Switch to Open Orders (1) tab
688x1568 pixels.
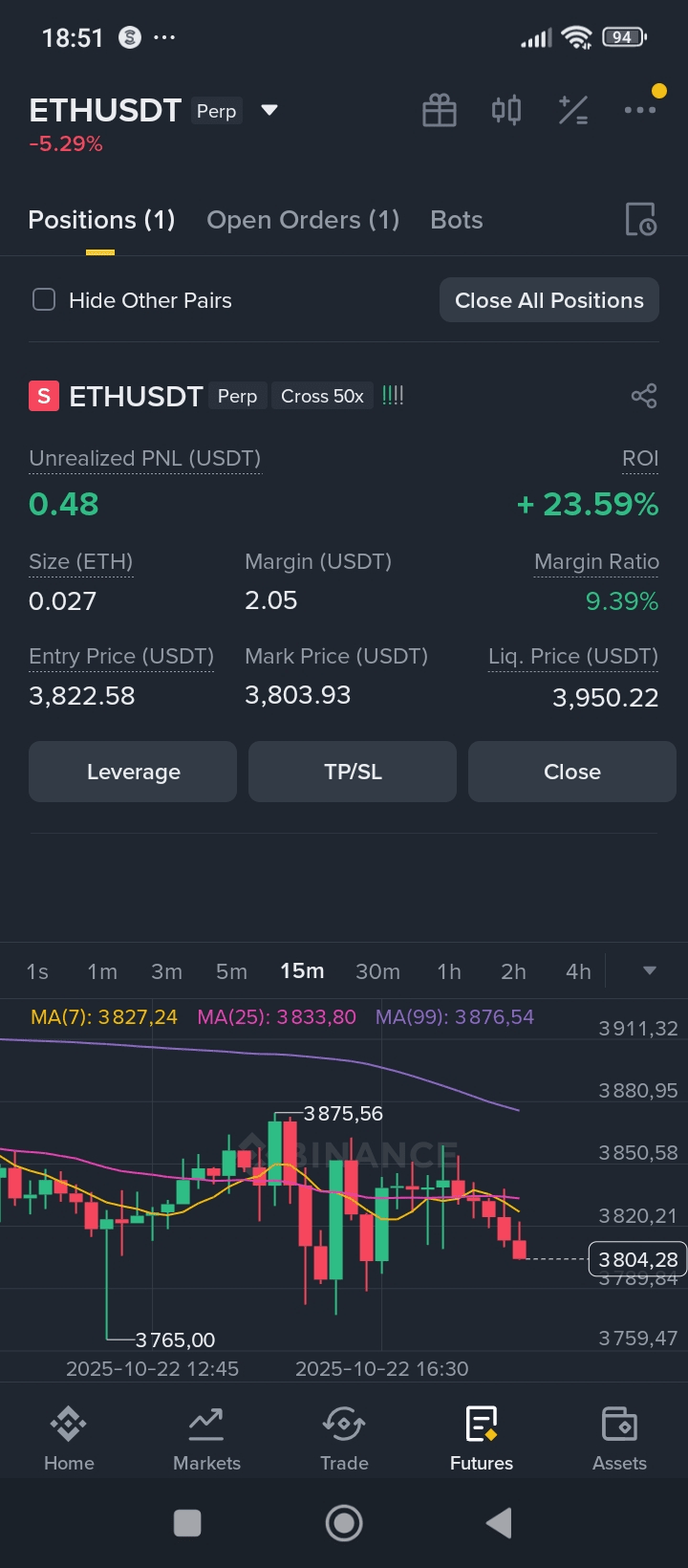(x=303, y=220)
